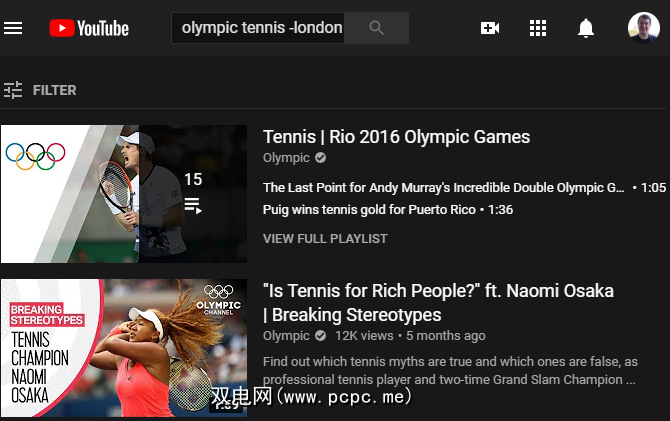Open the notifications bell
Screen dimensions: 670x421
[586, 28]
